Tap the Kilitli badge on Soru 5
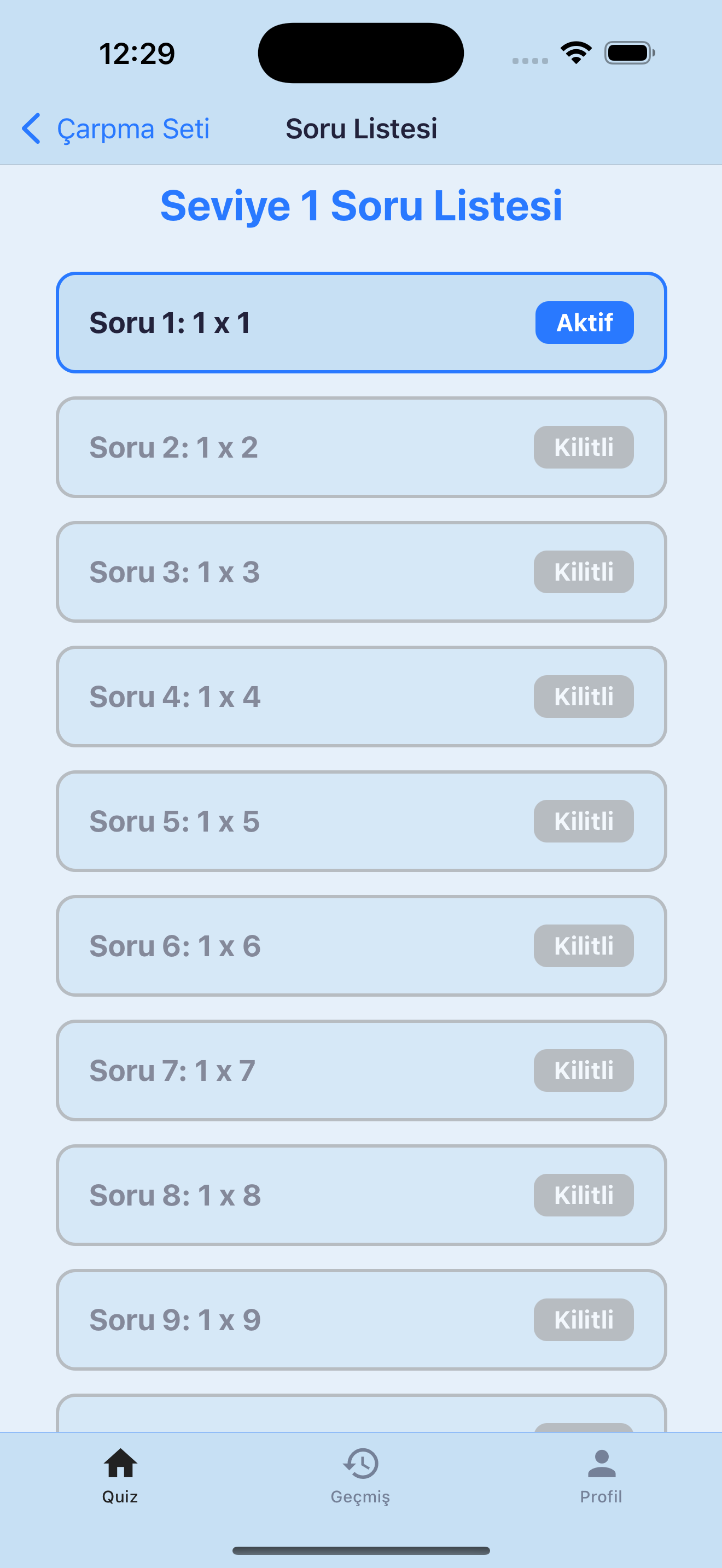The image size is (722, 1568). point(583,821)
